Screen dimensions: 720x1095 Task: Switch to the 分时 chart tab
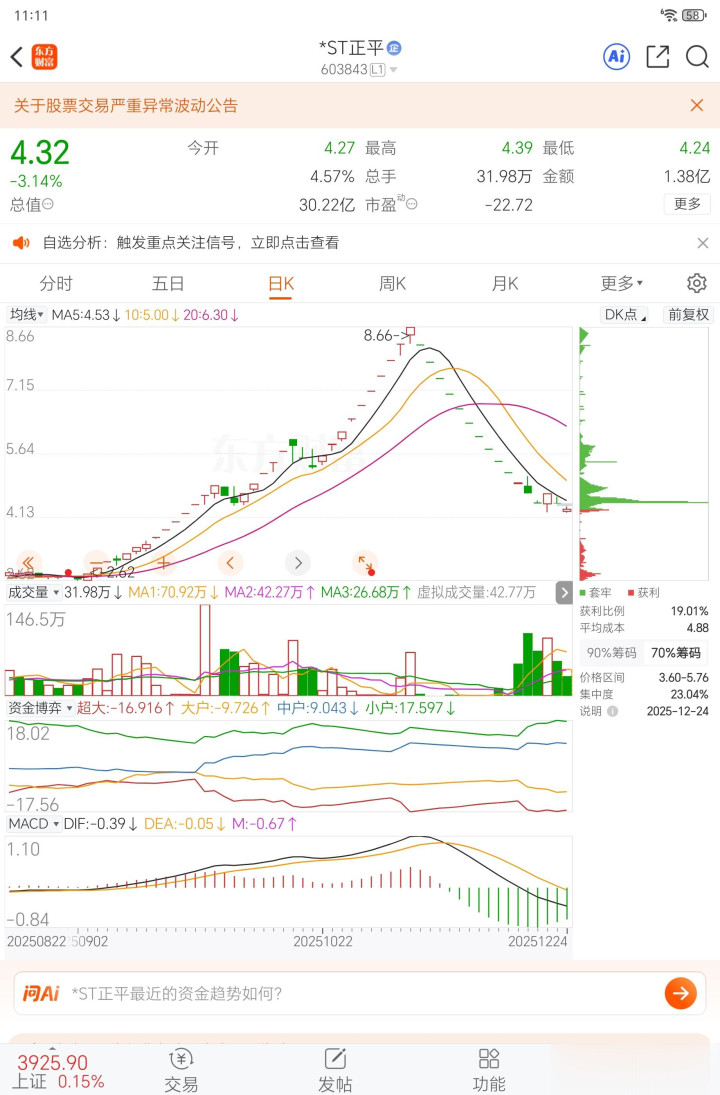[x=56, y=283]
